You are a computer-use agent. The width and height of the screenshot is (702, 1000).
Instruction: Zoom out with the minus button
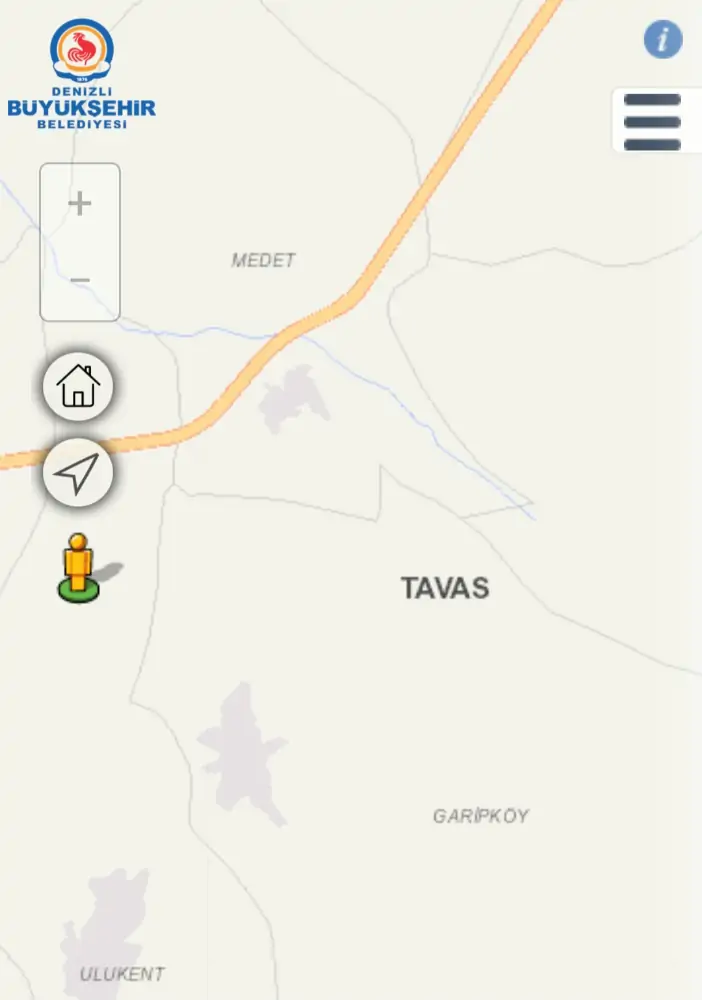click(80, 280)
